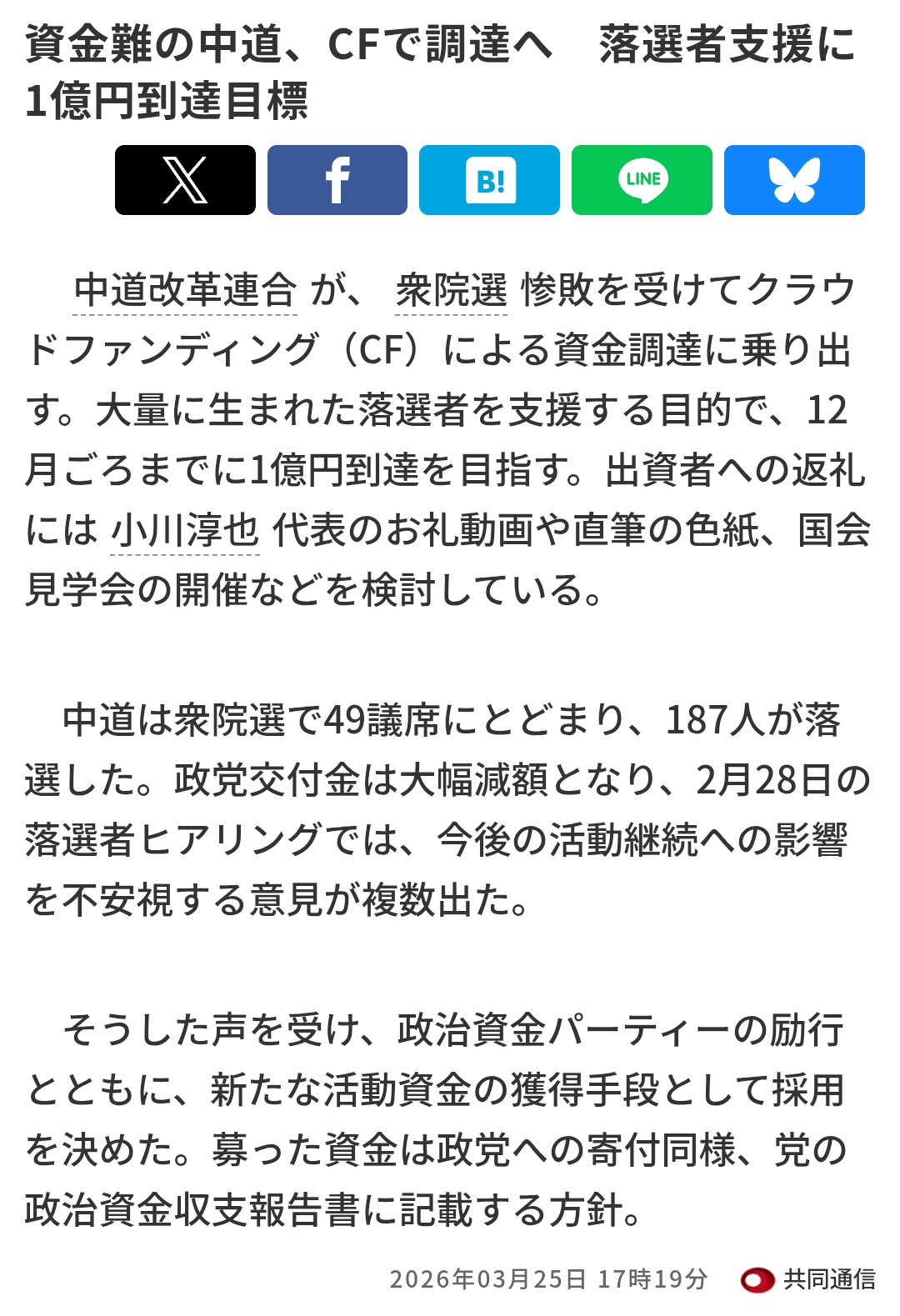The width and height of the screenshot is (900, 1316).
Task: Open the 衆院選 keyword link
Action: point(451,290)
